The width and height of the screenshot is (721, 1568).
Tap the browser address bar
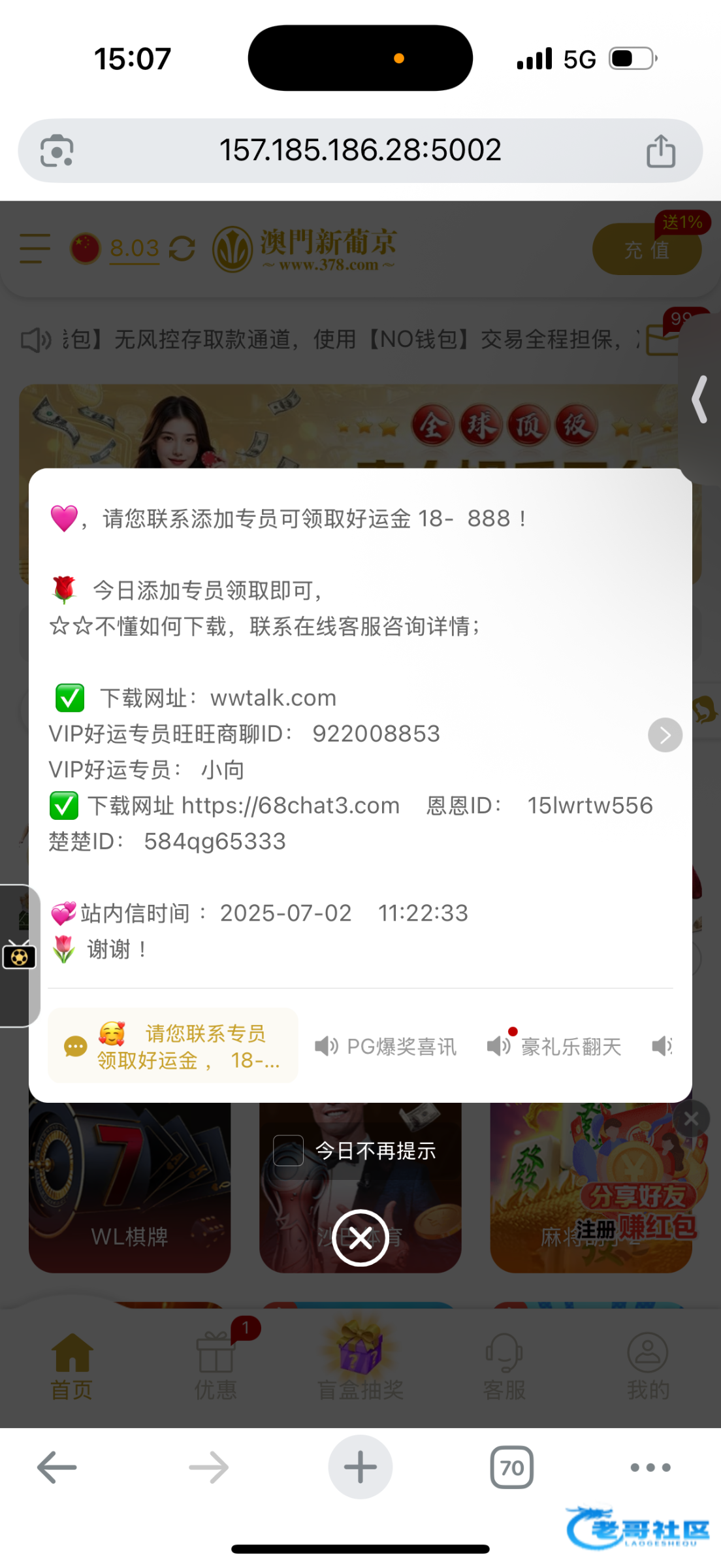(x=360, y=150)
